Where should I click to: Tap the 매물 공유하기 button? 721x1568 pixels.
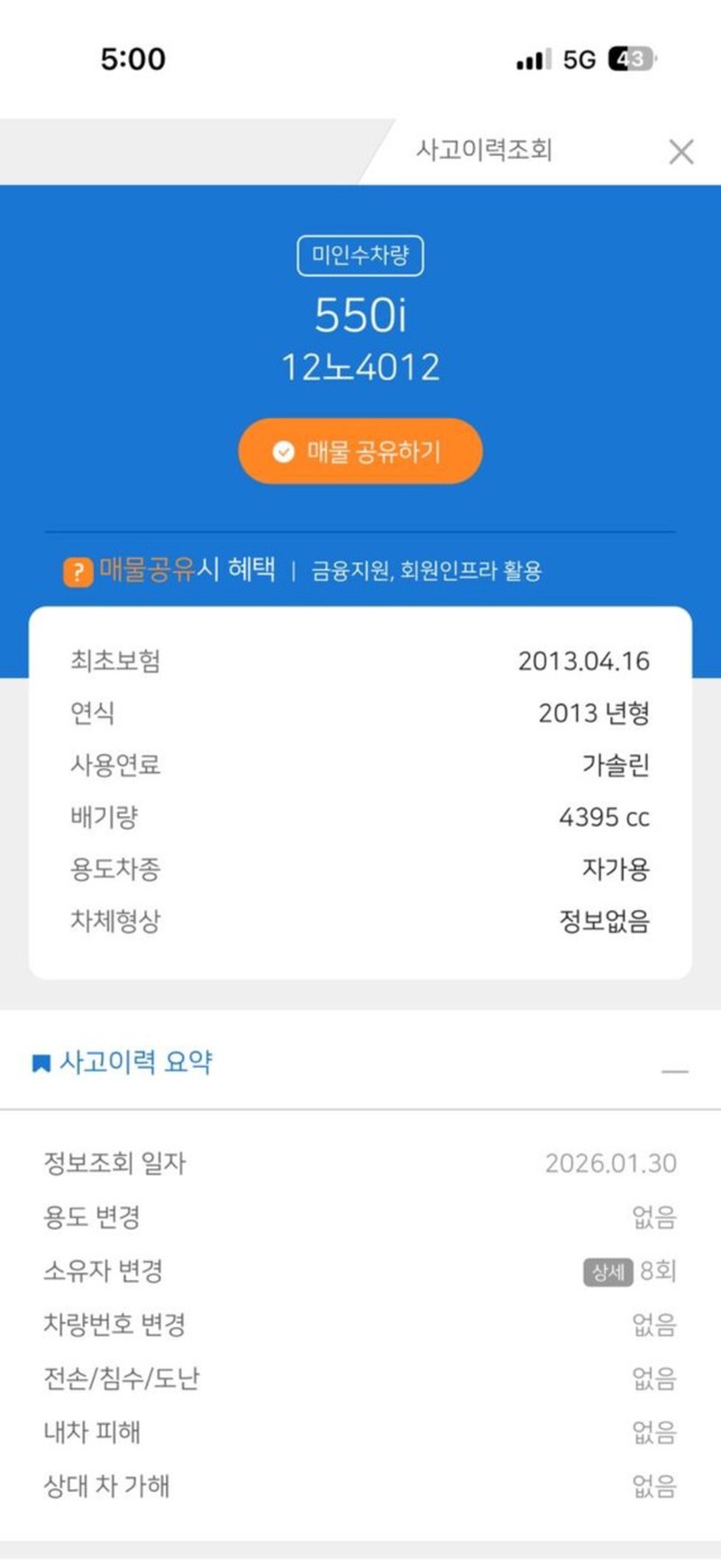(360, 451)
